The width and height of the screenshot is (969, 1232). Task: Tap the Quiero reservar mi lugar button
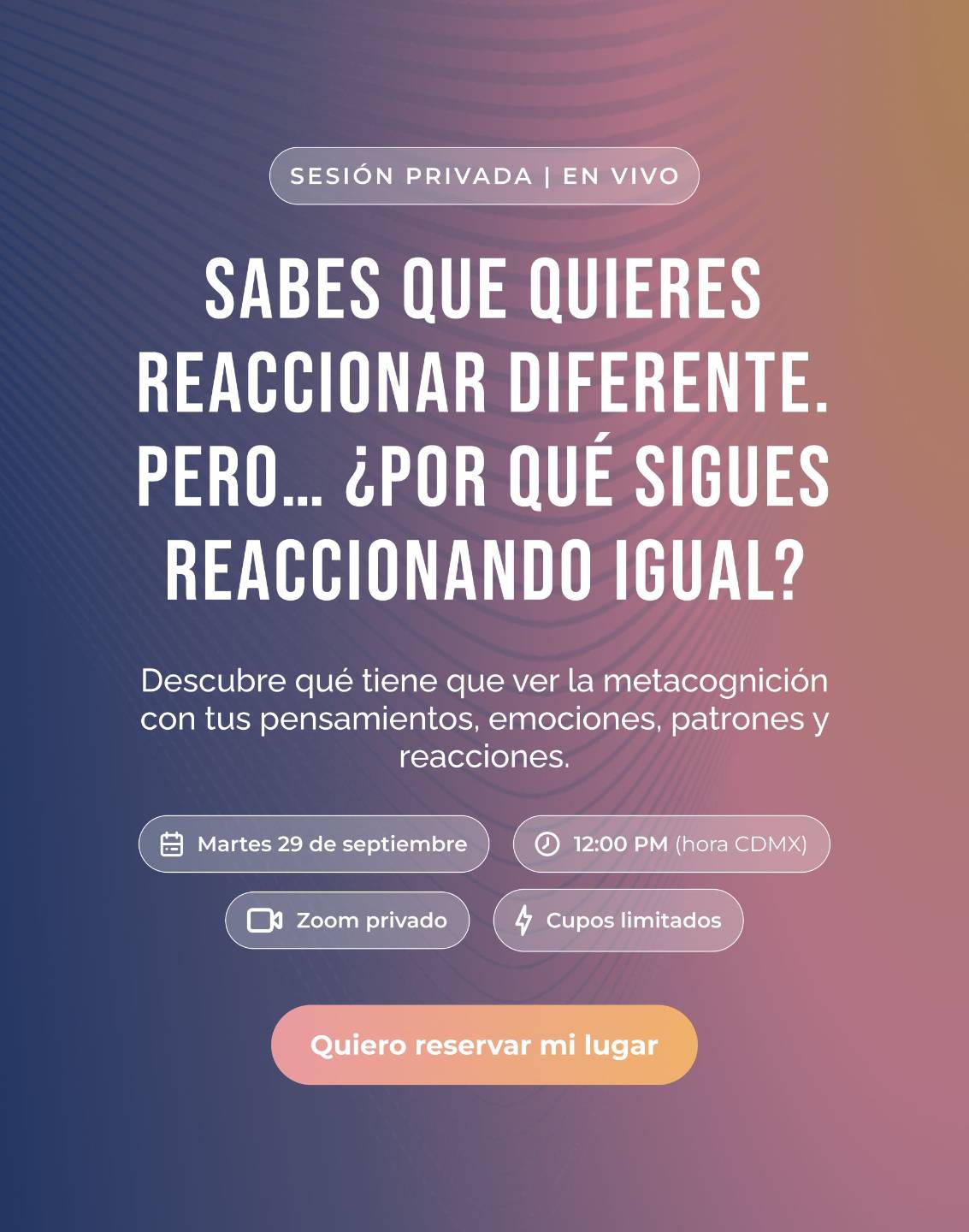tap(484, 1045)
